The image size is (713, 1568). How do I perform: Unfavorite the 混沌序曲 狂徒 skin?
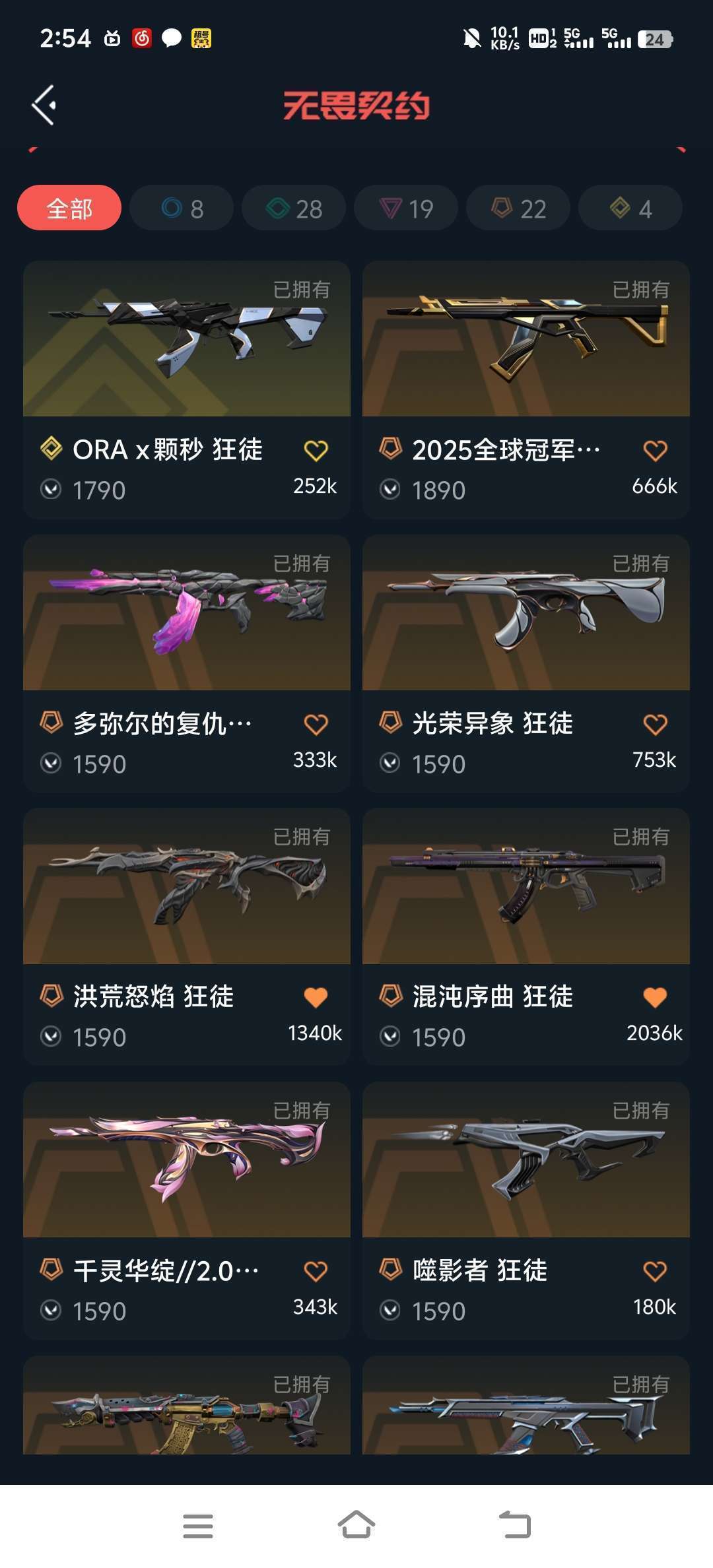click(x=654, y=998)
